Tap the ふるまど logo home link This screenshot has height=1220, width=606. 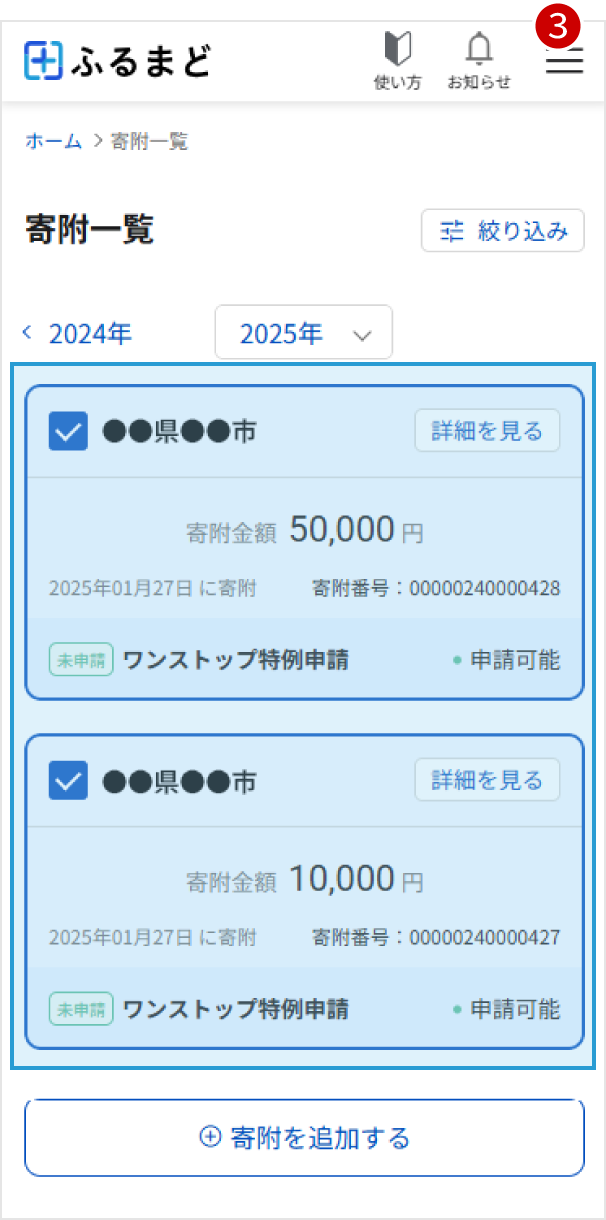pos(118,61)
